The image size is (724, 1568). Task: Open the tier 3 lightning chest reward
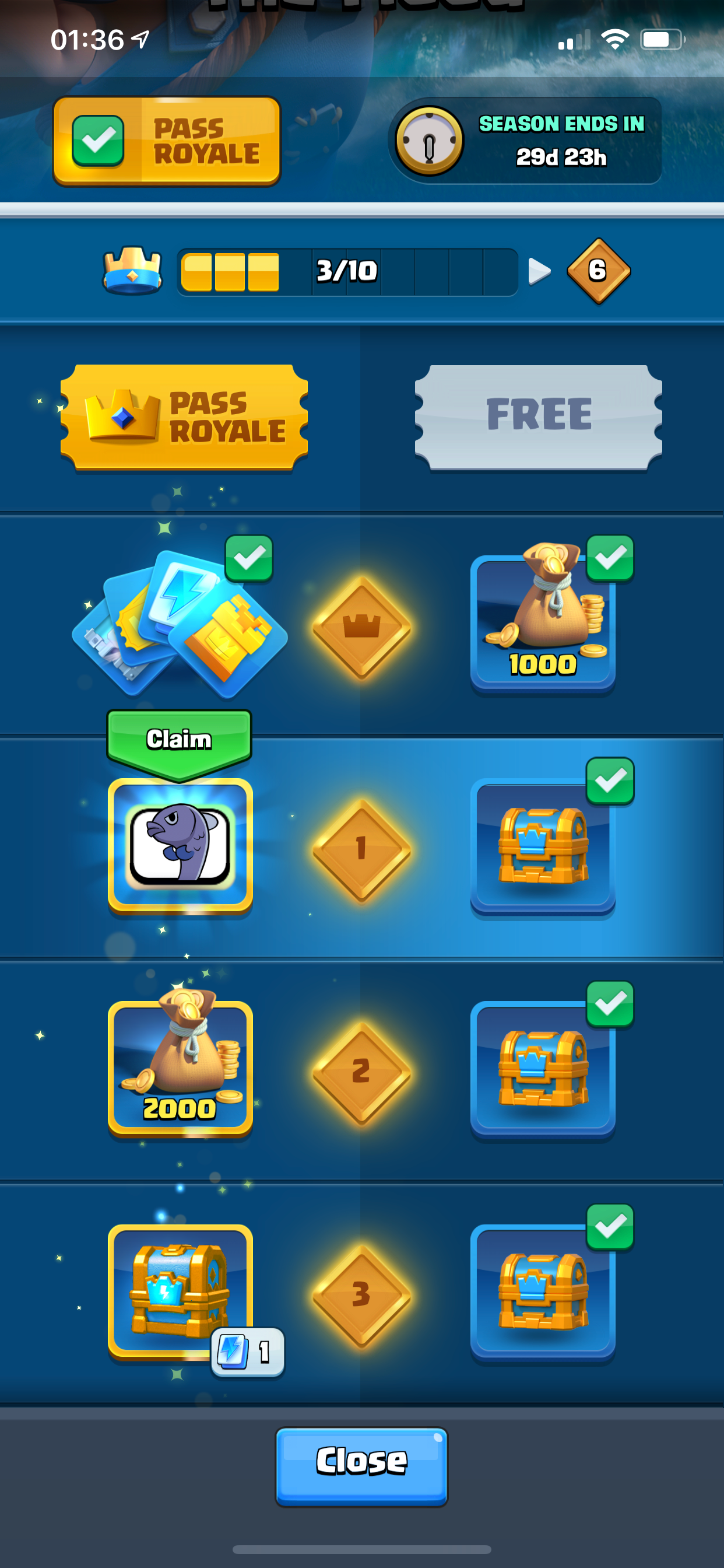coord(180,1291)
